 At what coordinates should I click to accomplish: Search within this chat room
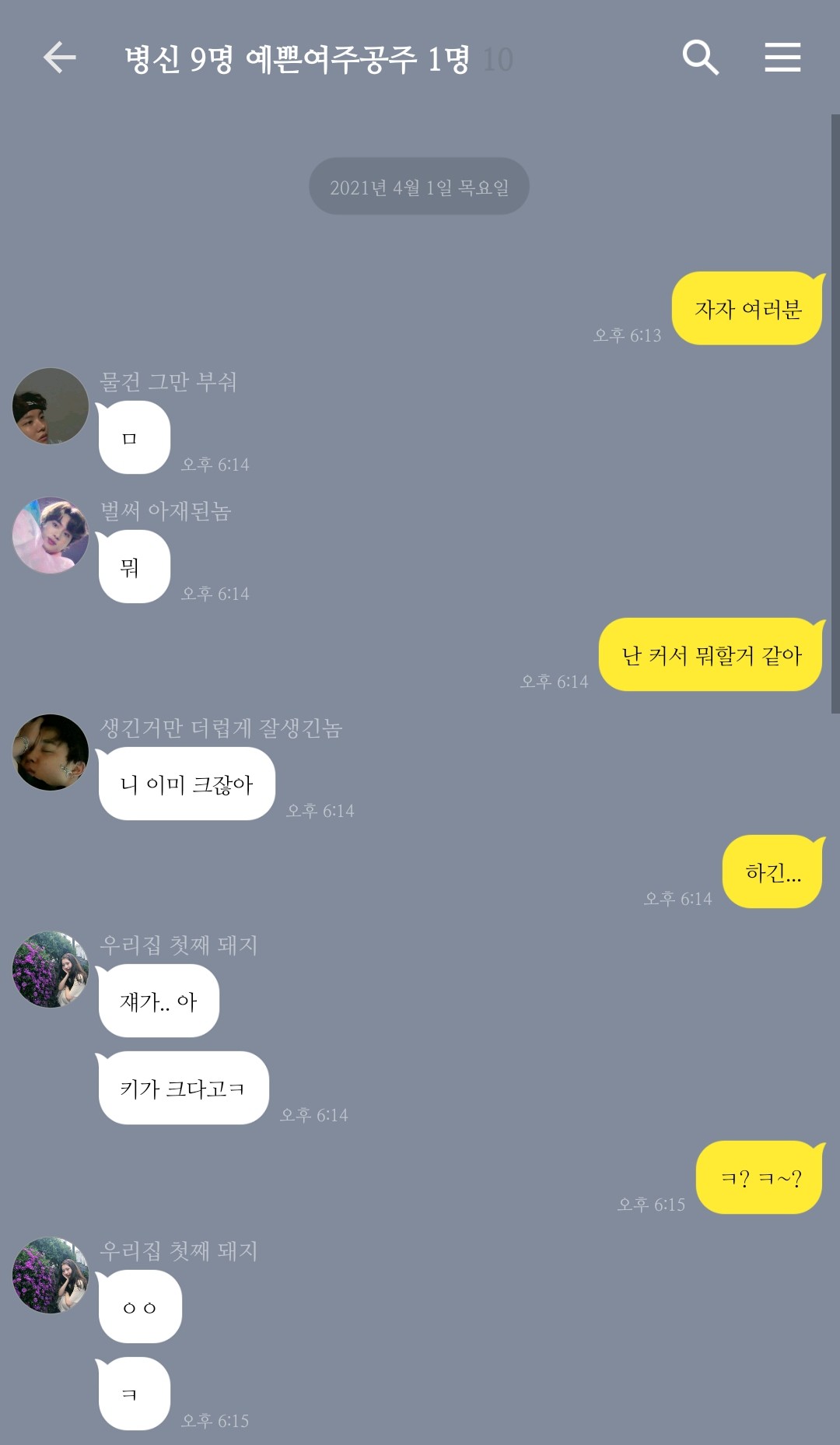coord(700,58)
